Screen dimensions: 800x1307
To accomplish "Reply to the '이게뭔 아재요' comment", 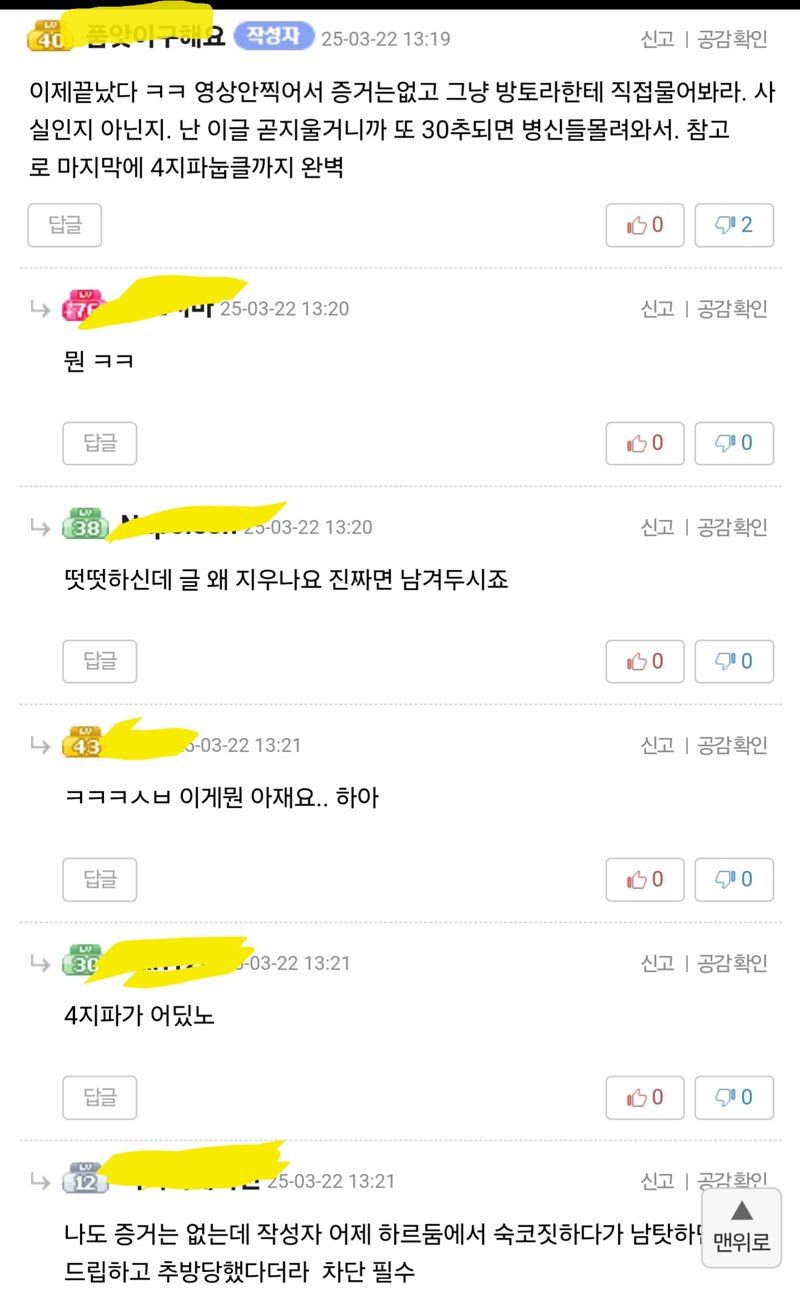I will point(100,879).
